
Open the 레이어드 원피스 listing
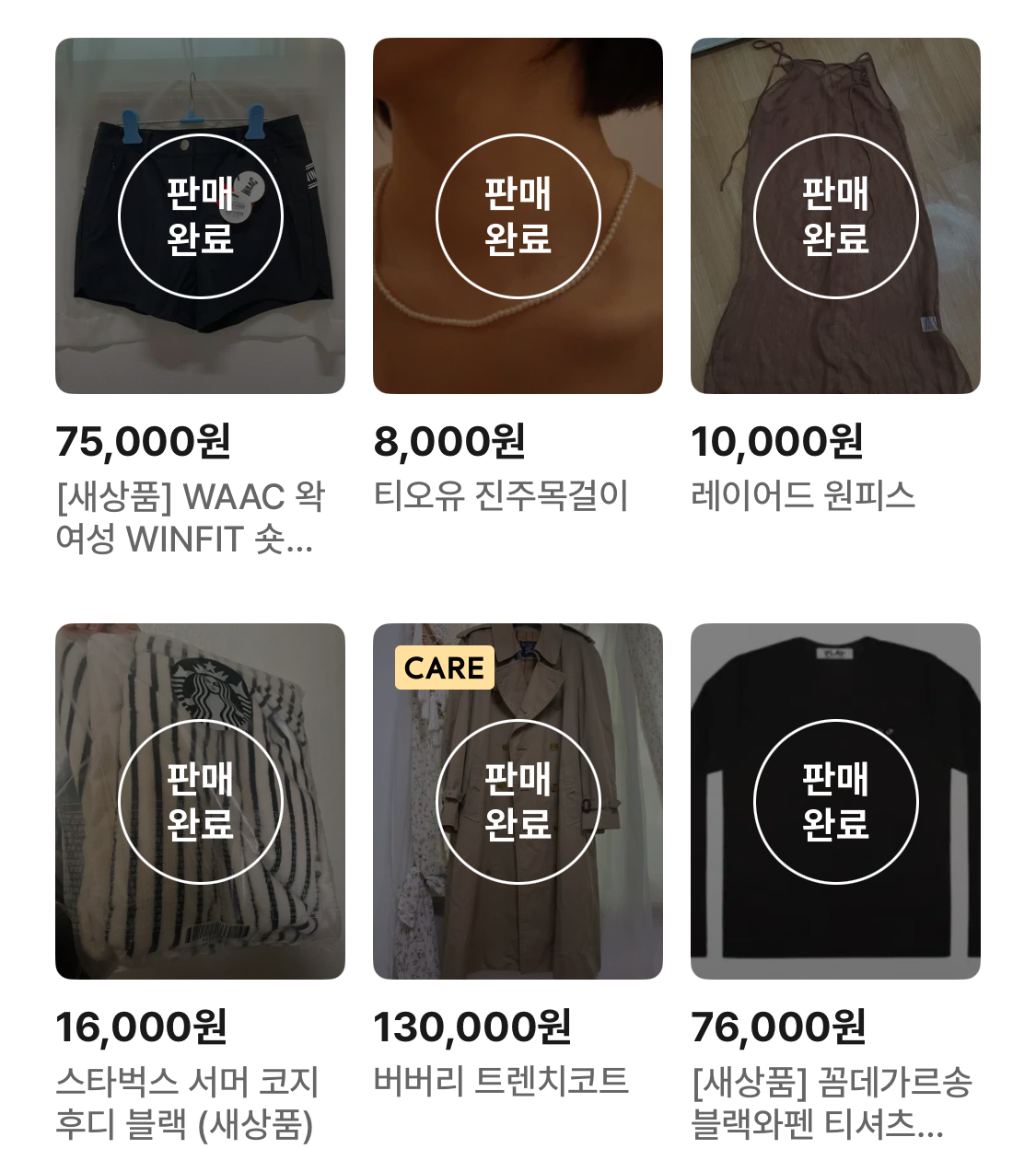pos(835,216)
